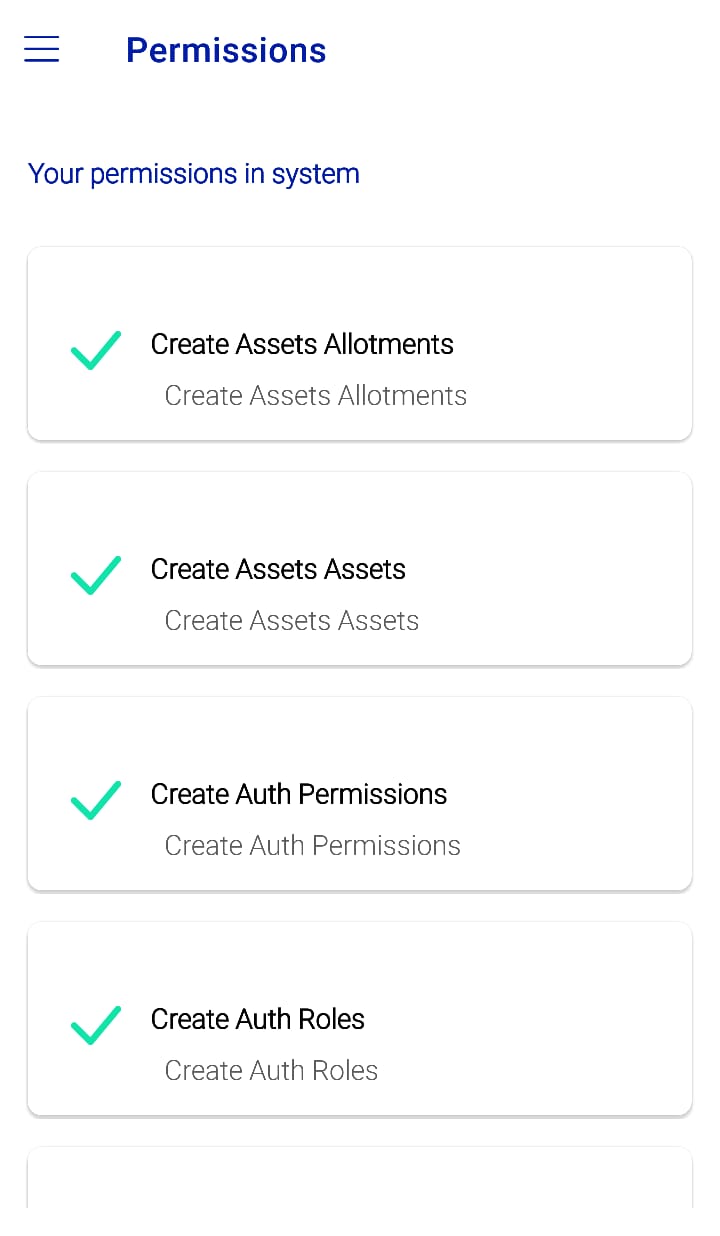Open the Create Assets Assets permission card
Screen dimensions: 720x1236
click(x=360, y=568)
